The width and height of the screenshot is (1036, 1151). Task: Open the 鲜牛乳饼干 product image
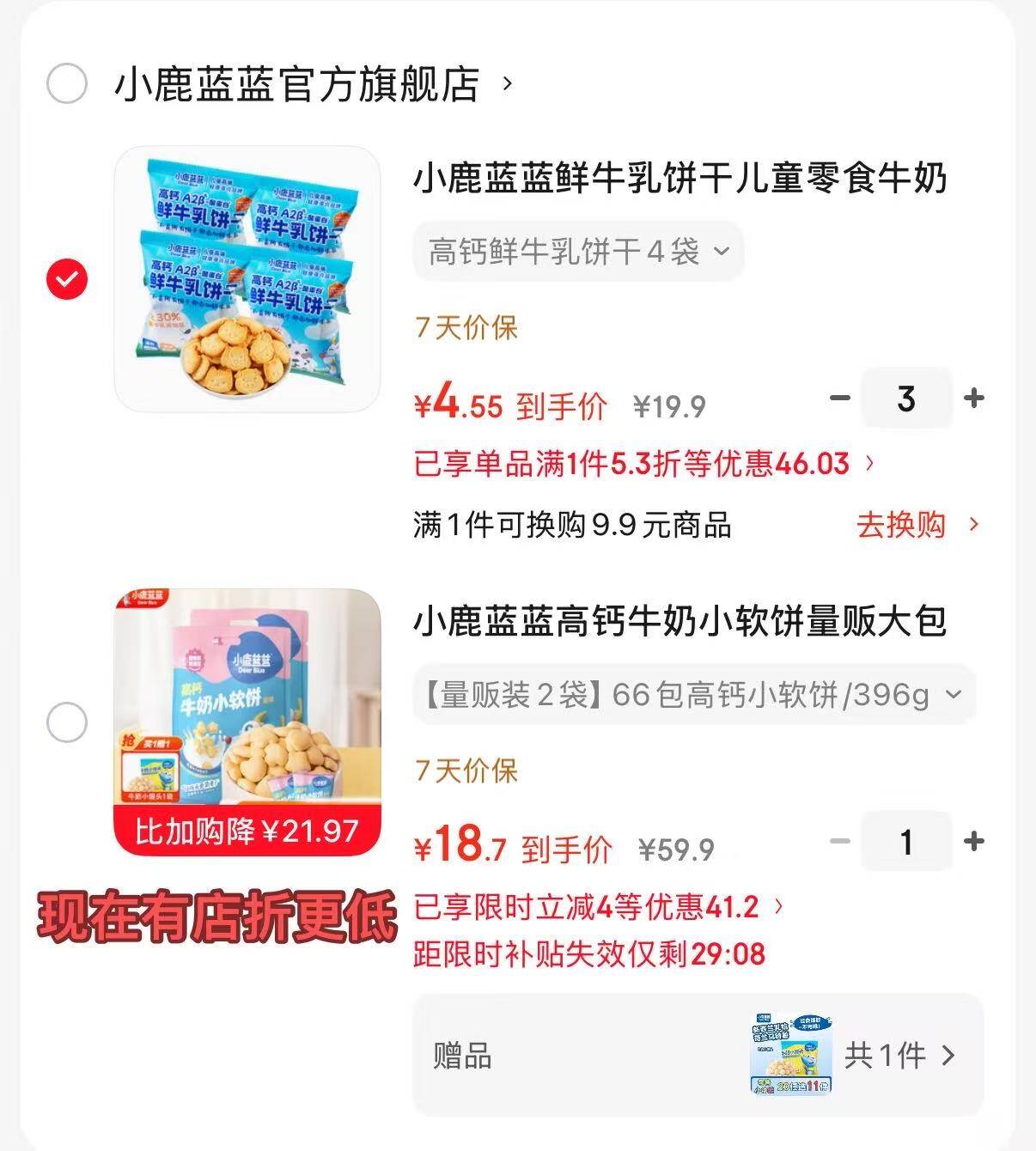(247, 279)
